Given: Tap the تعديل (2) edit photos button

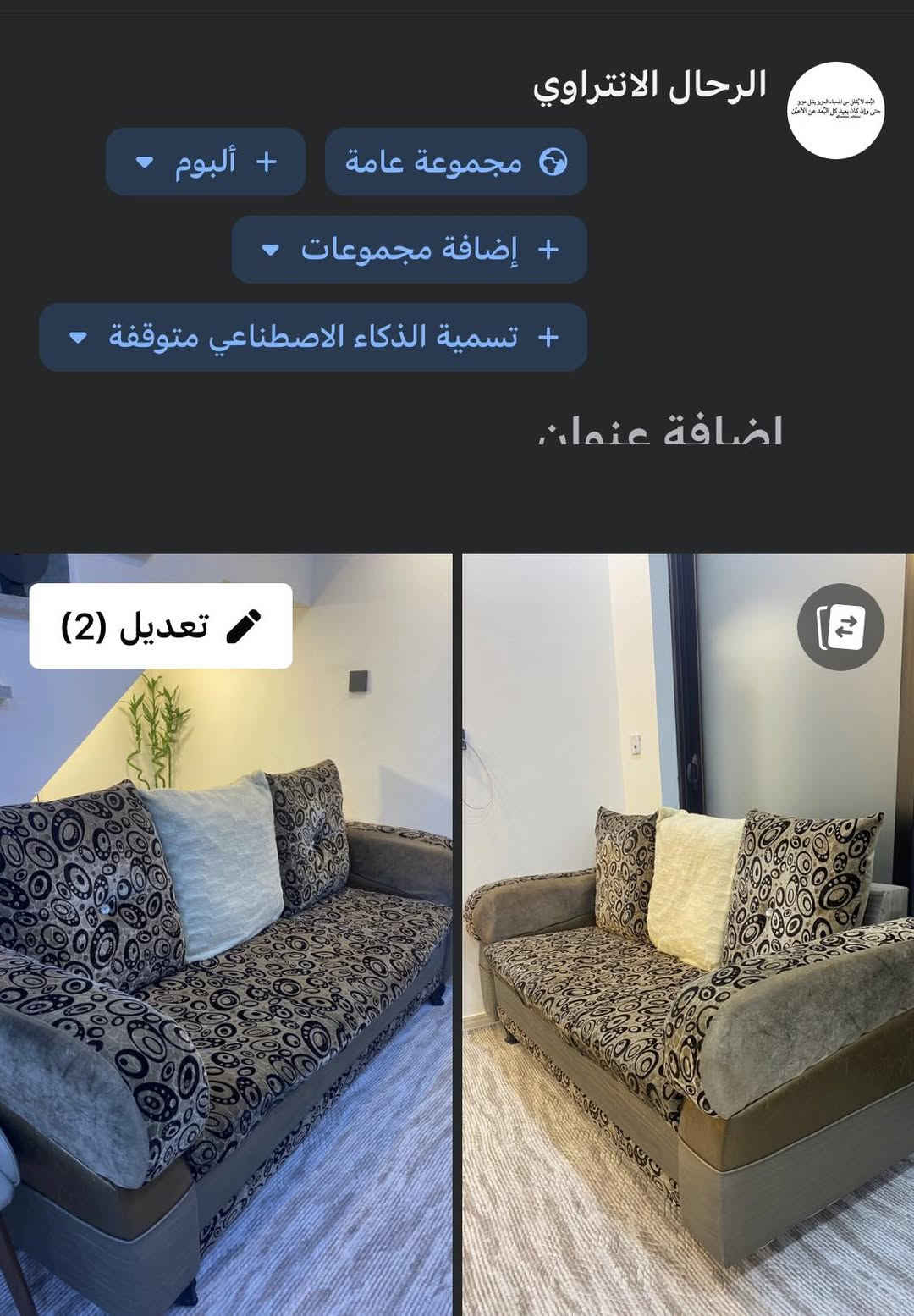Looking at the screenshot, I should coord(161,626).
